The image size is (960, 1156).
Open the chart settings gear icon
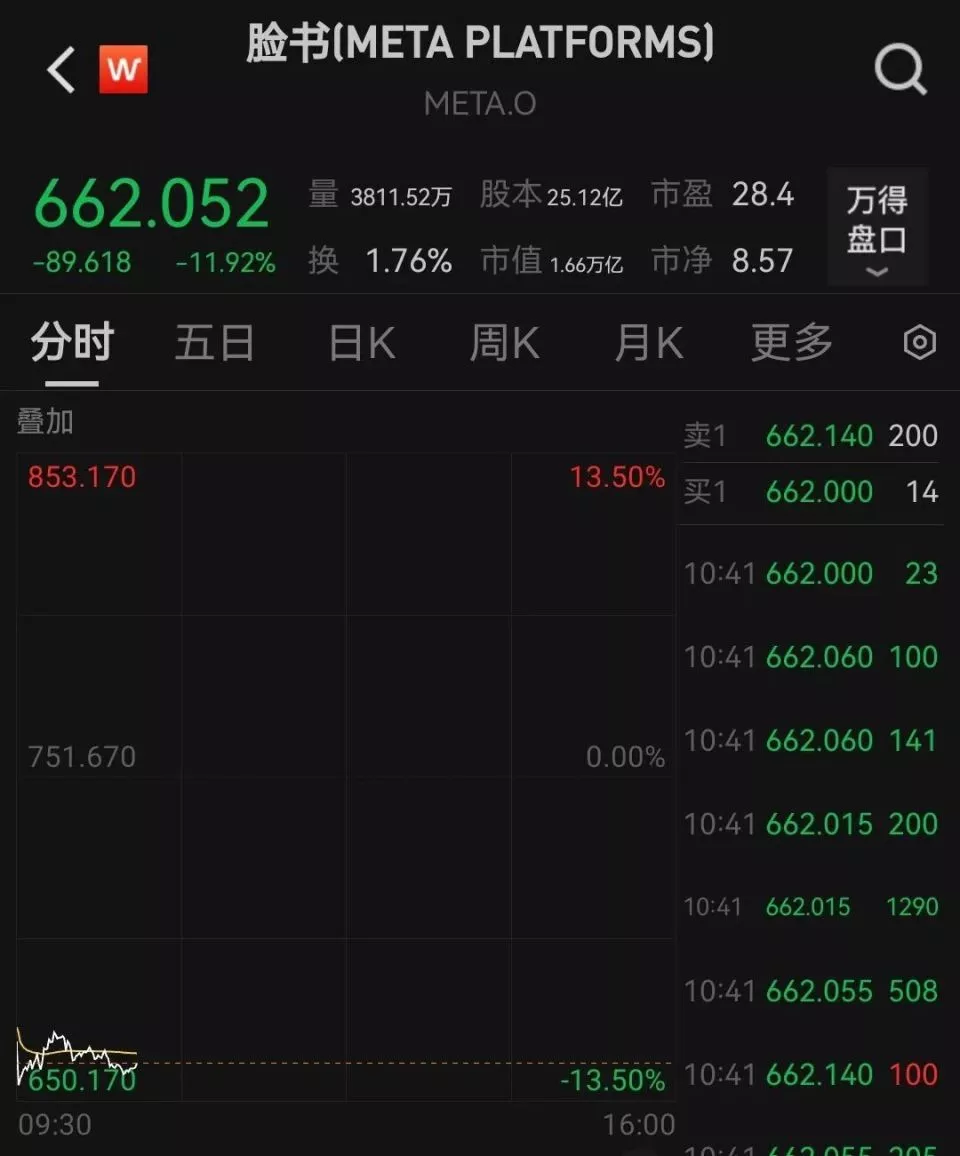(917, 342)
